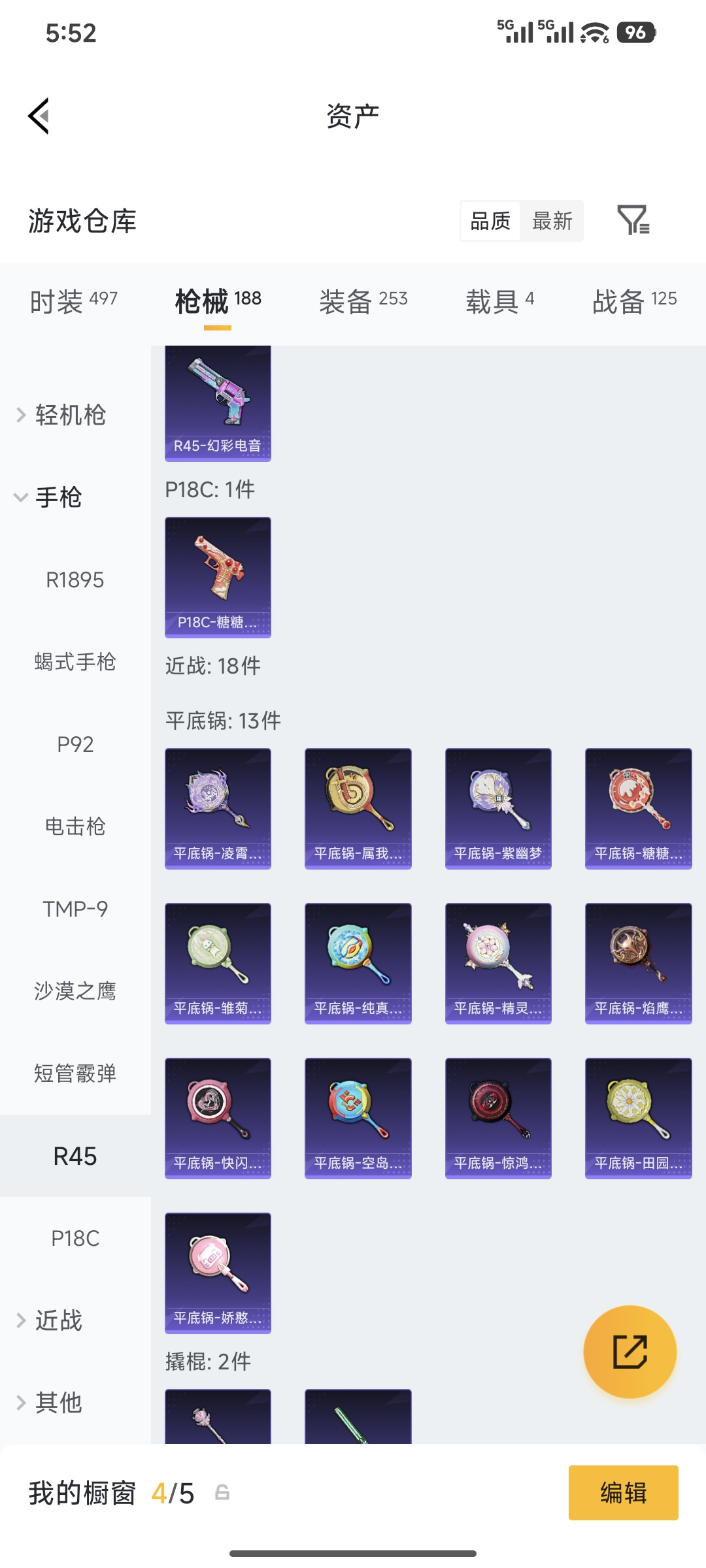The image size is (706, 1568).
Task: Select the R45-幻彩电音 pistol icon
Action: point(217,399)
